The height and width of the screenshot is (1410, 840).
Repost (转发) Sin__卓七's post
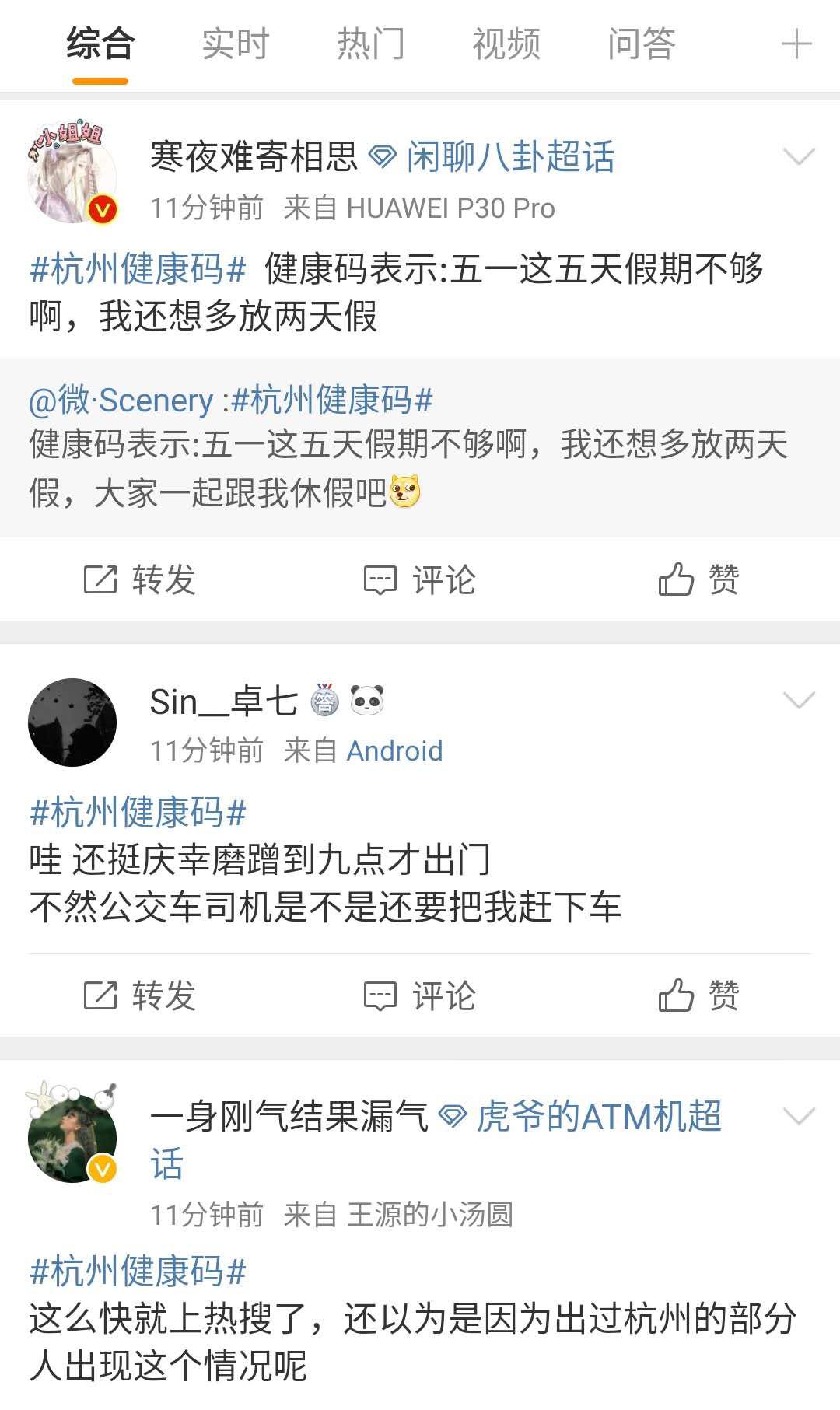tap(139, 995)
